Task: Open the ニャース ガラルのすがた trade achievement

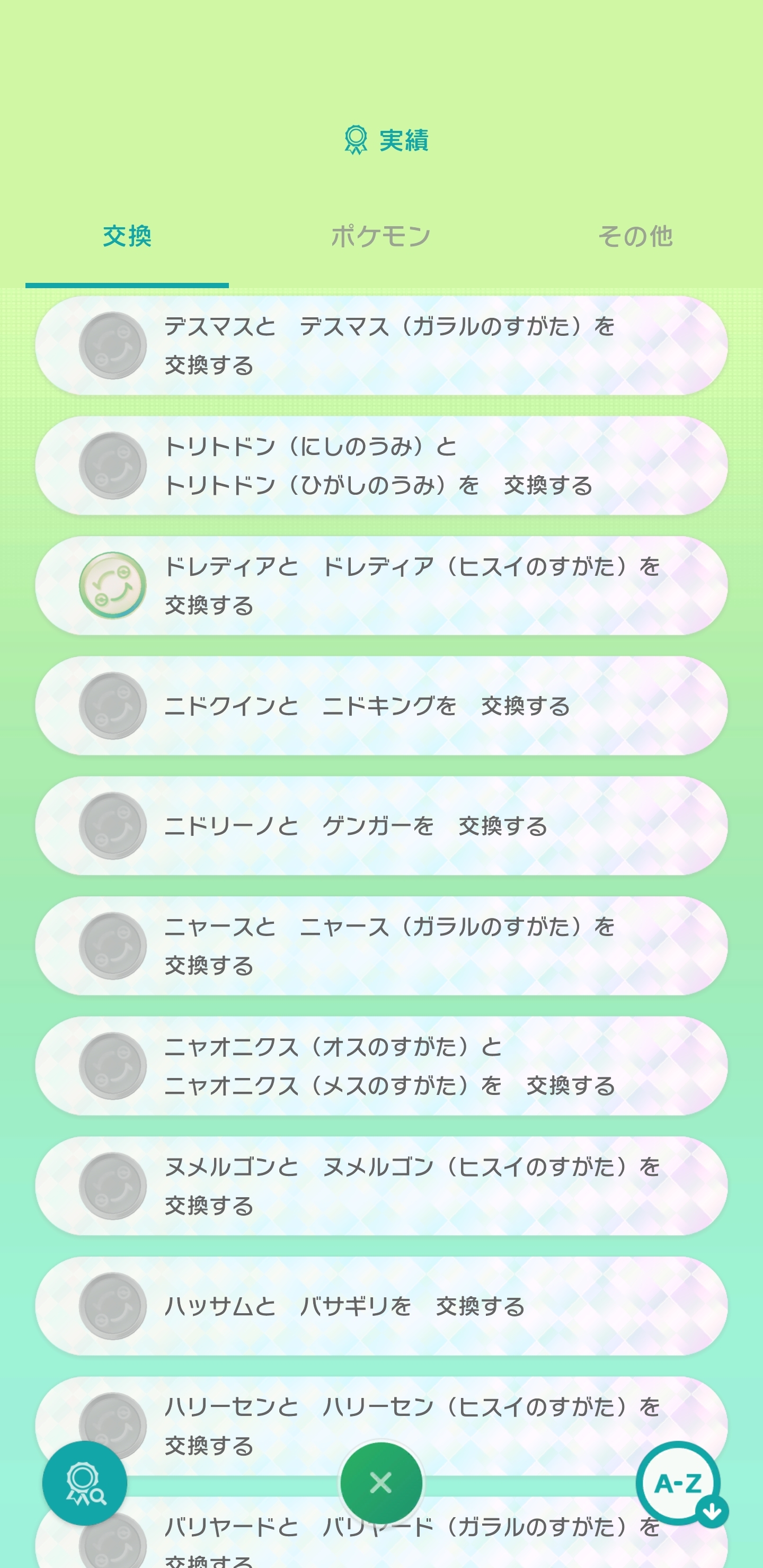Action: point(381,946)
